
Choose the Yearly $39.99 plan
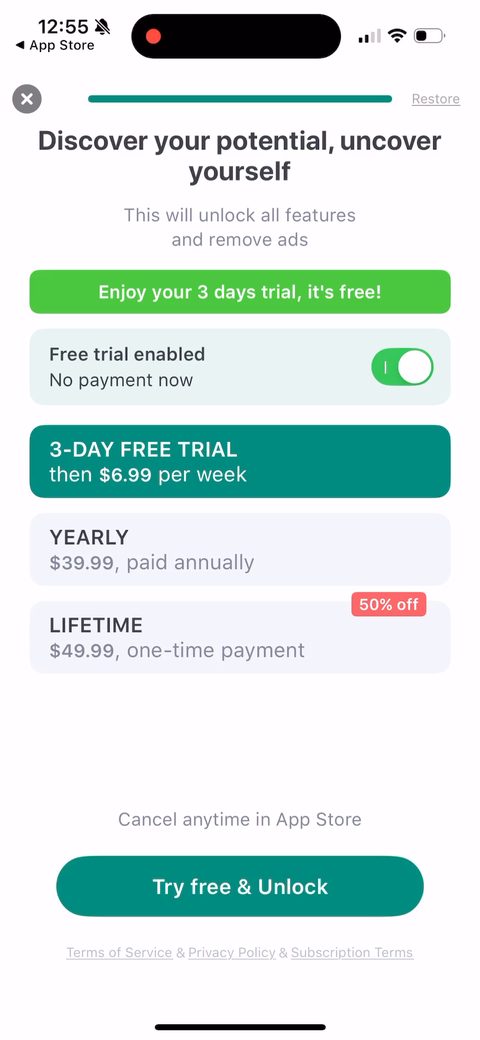pos(240,549)
